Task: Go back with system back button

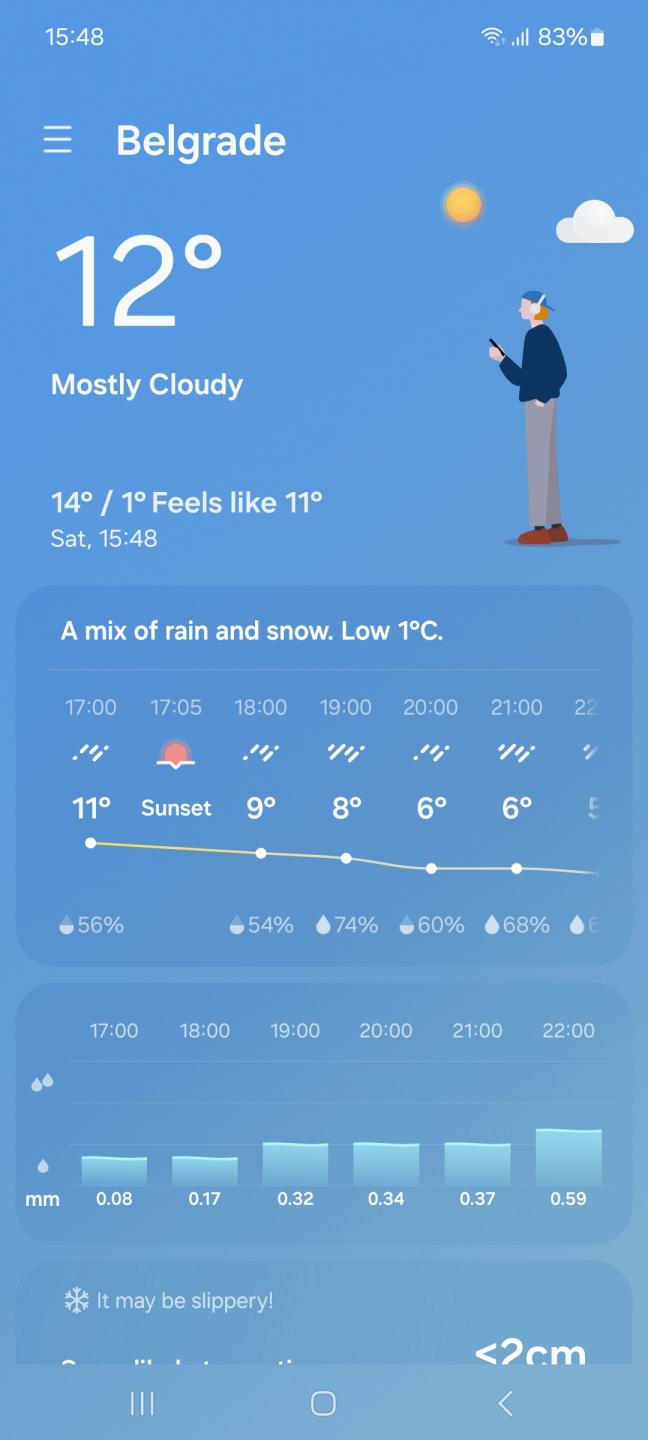Action: [505, 1403]
